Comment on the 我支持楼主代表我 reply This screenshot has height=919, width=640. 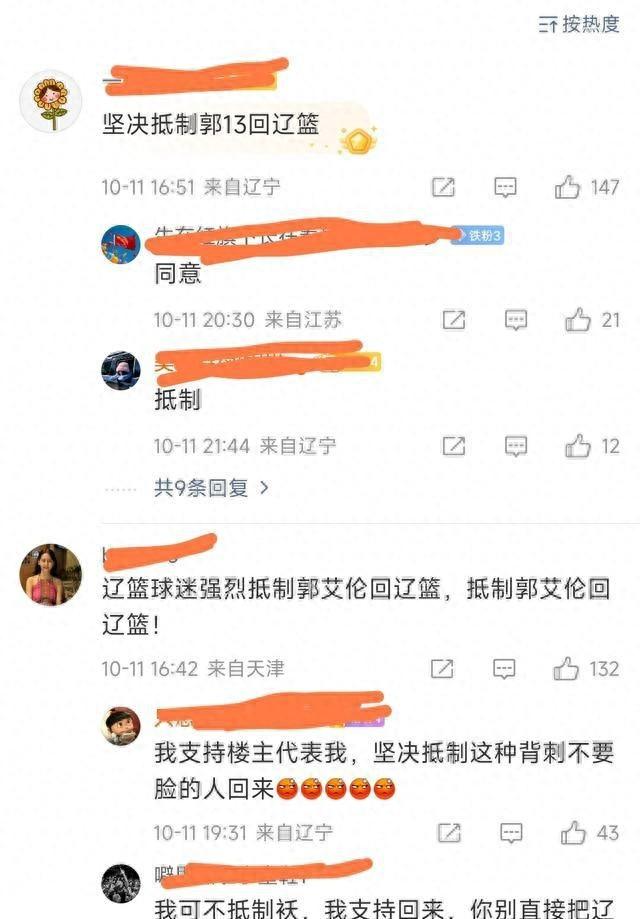[511, 832]
